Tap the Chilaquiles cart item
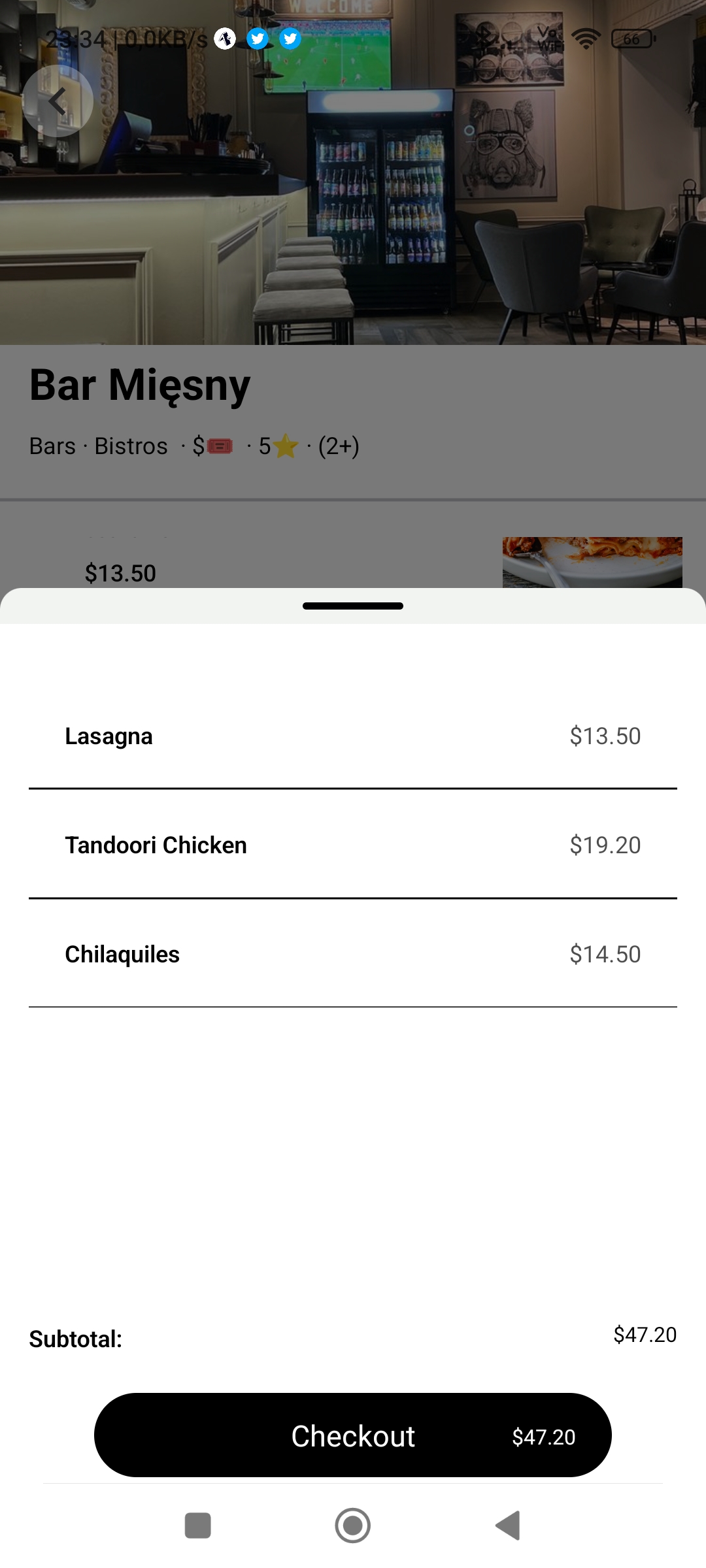706x1568 pixels. [x=353, y=955]
